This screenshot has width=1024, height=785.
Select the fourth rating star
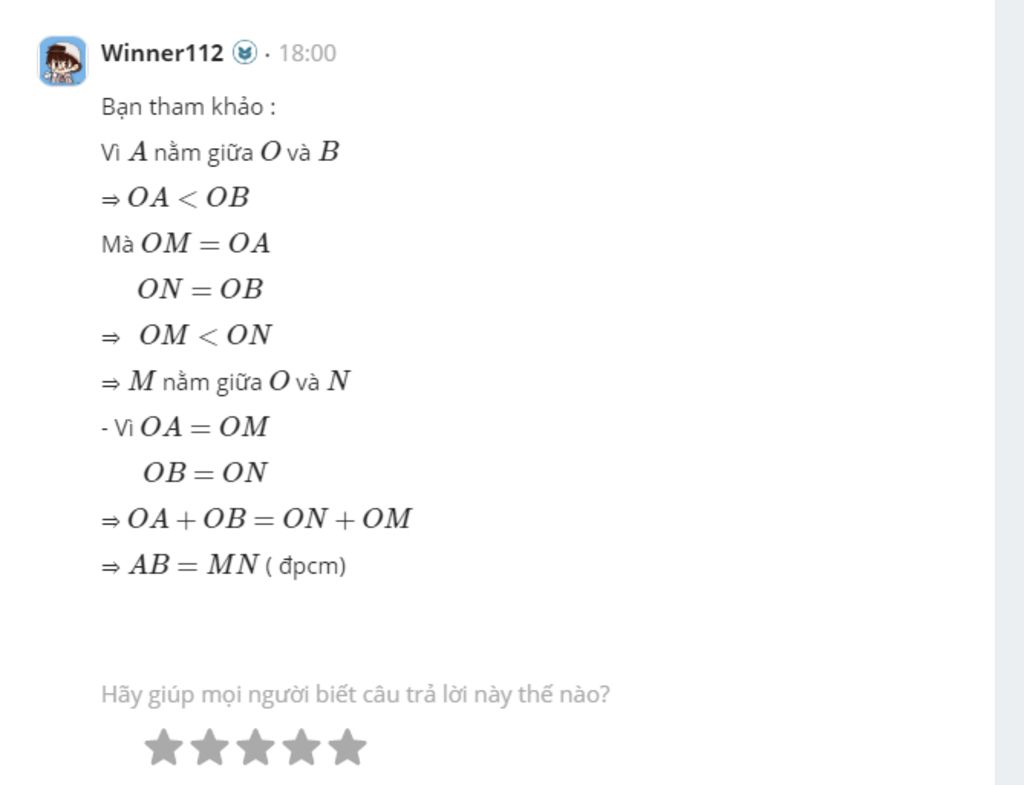[301, 747]
